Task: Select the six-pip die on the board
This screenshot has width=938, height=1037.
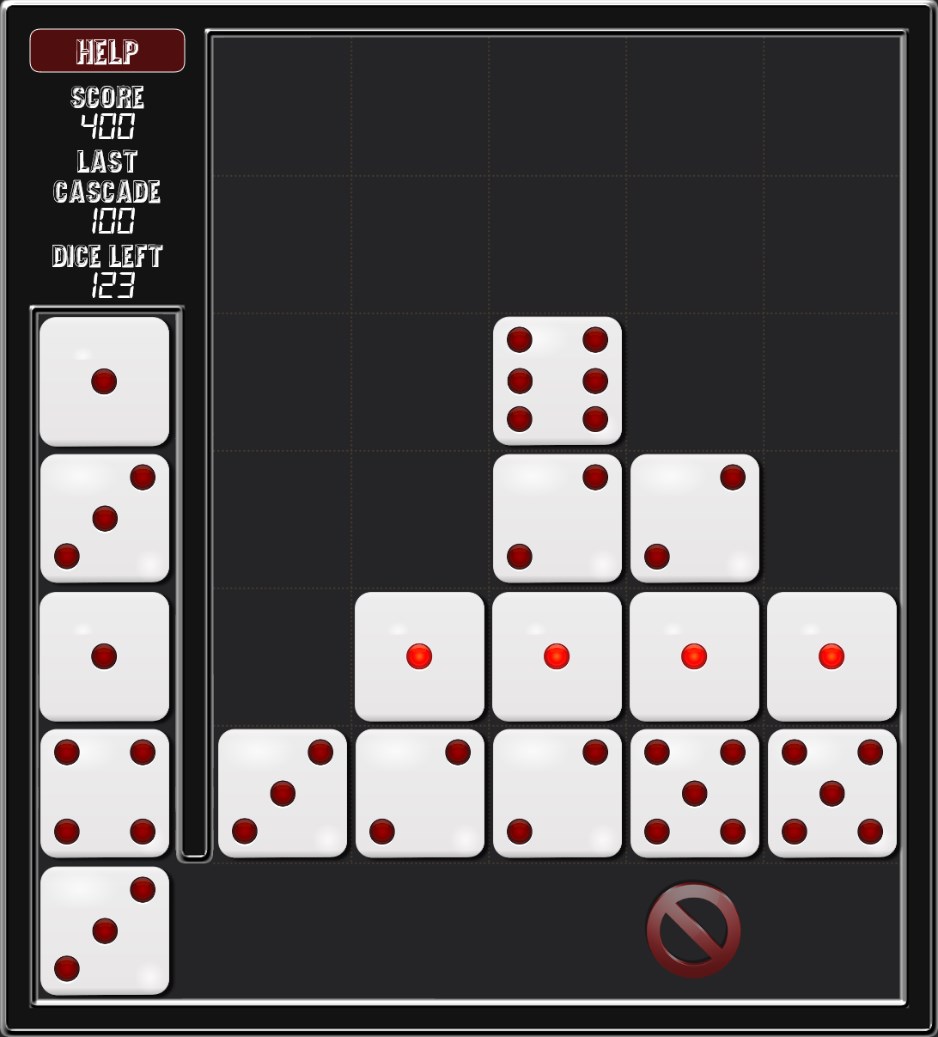Action: [x=557, y=380]
